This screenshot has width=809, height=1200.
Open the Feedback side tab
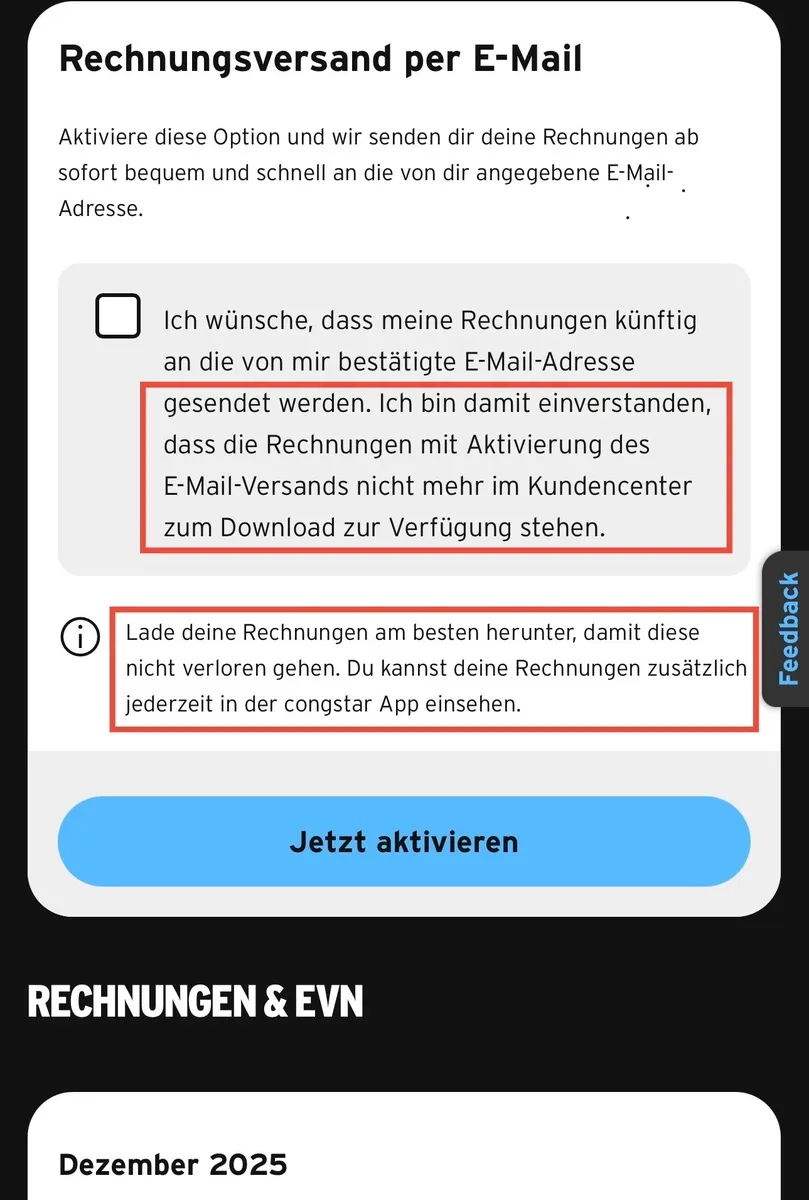[x=788, y=629]
